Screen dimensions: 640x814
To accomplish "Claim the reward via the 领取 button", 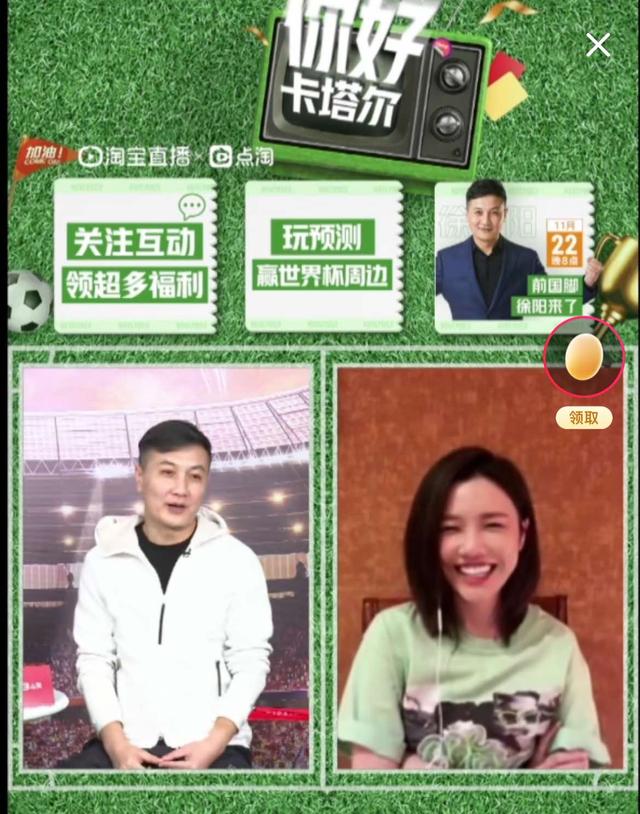I will (x=584, y=417).
